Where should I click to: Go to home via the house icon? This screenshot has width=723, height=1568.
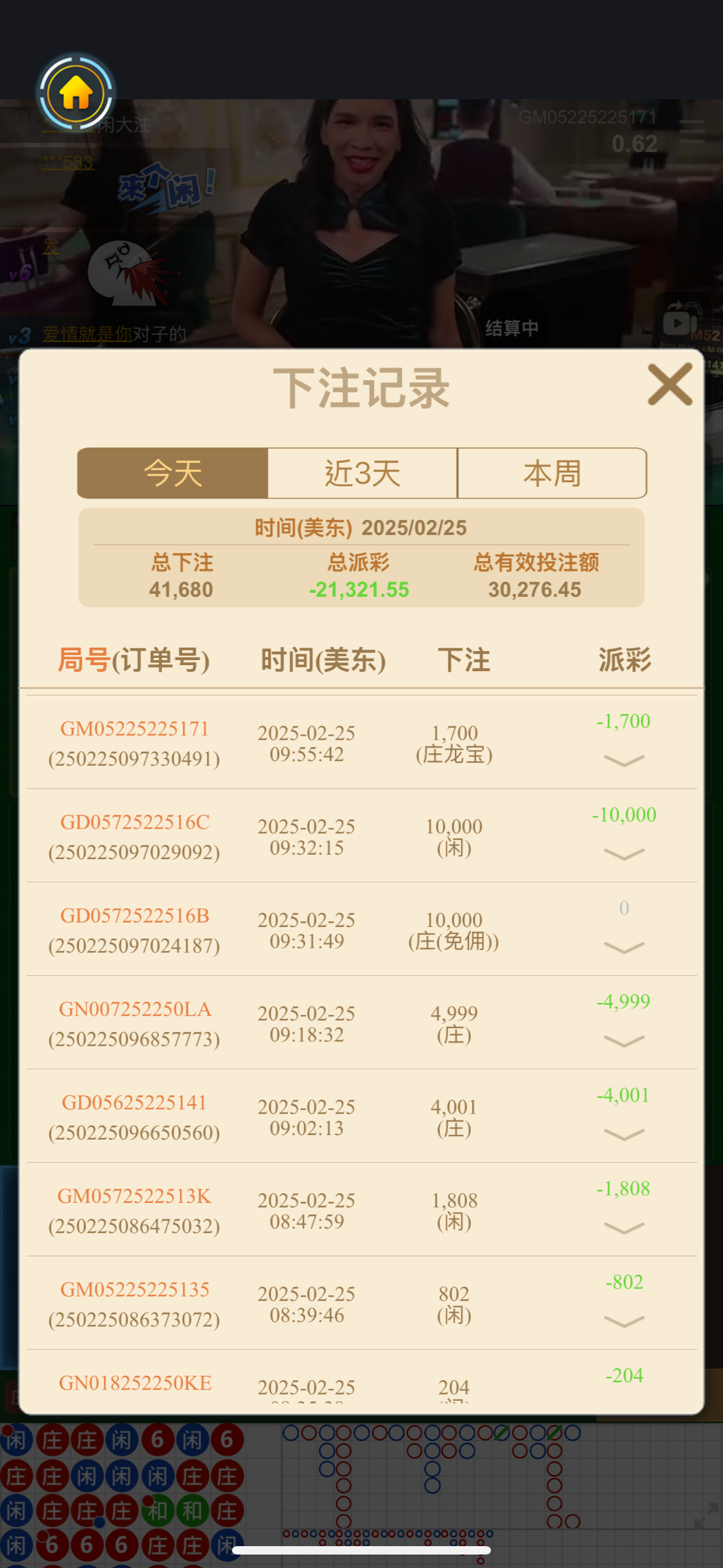[76, 93]
